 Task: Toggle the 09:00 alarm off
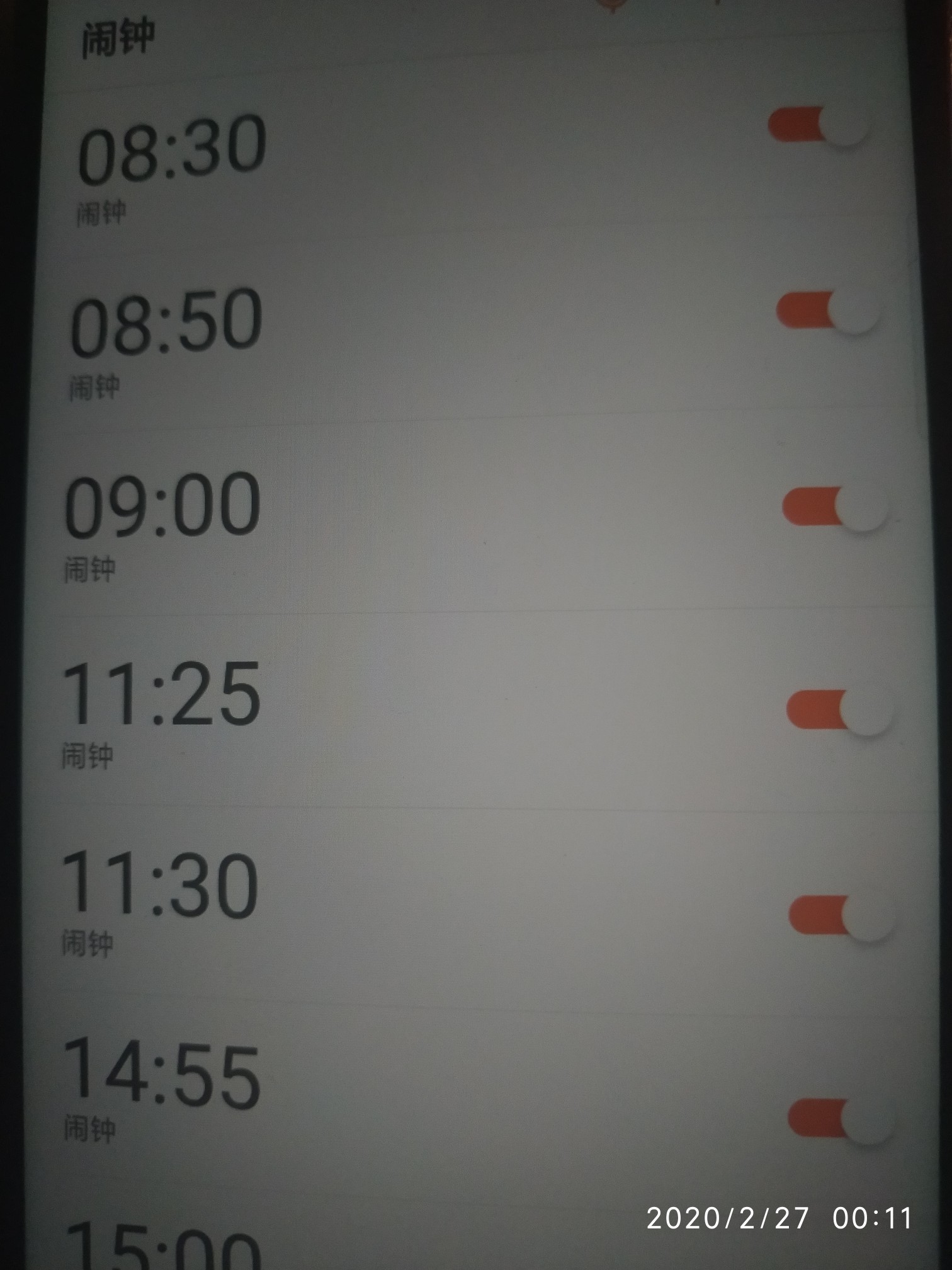(x=834, y=507)
